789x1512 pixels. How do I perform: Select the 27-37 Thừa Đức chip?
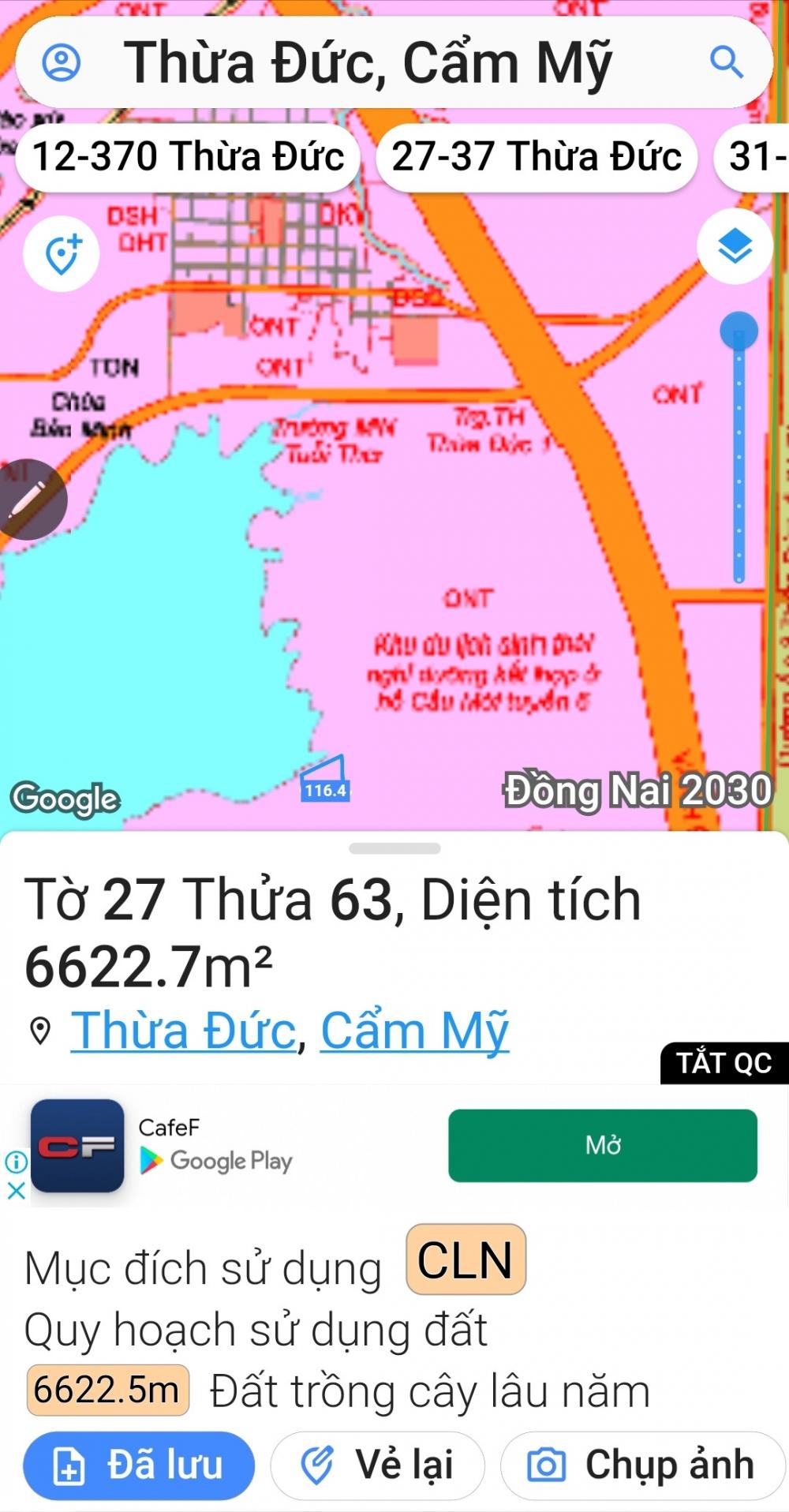pyautogui.click(x=537, y=156)
